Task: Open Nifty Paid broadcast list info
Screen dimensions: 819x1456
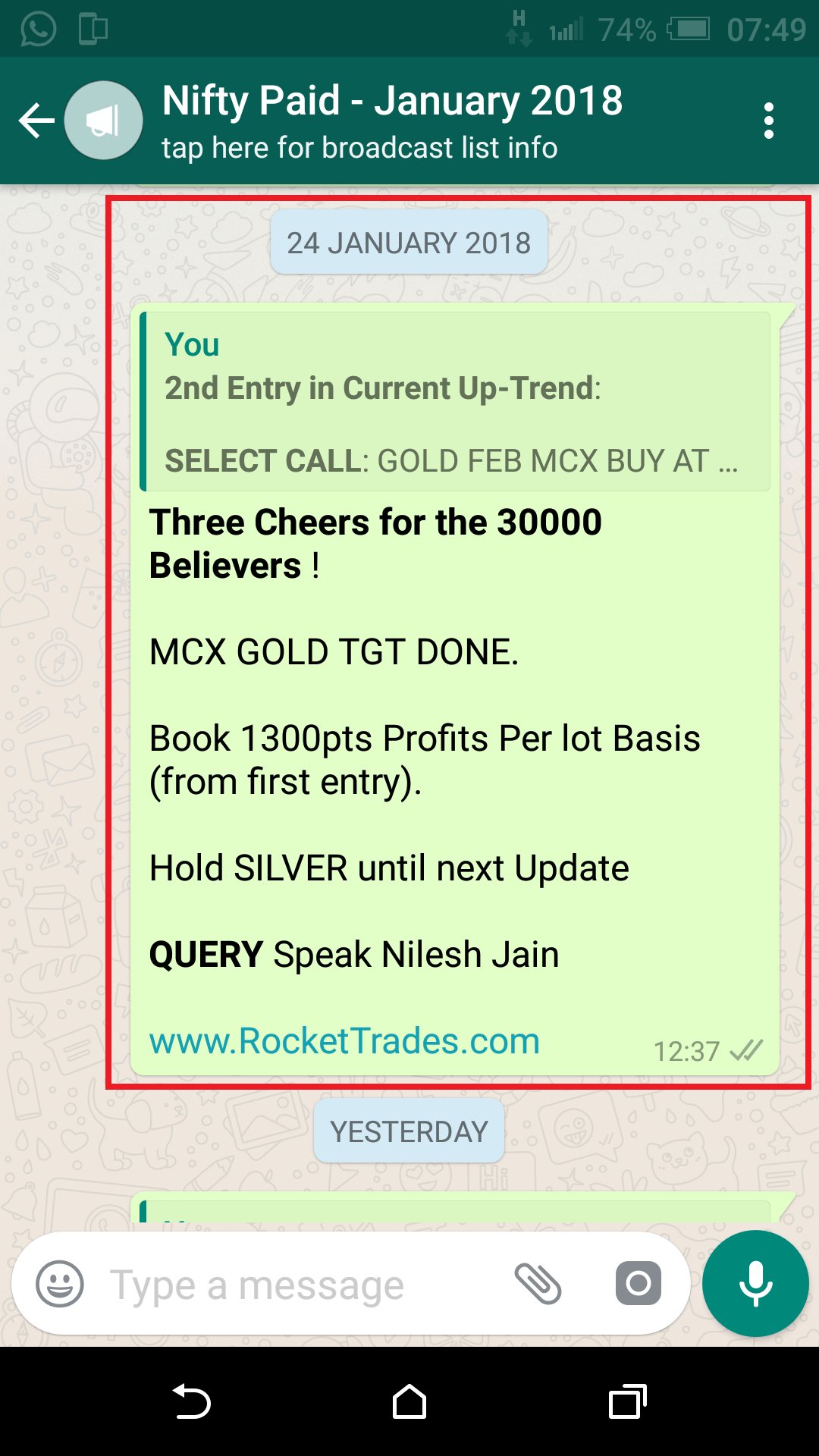Action: [x=391, y=121]
